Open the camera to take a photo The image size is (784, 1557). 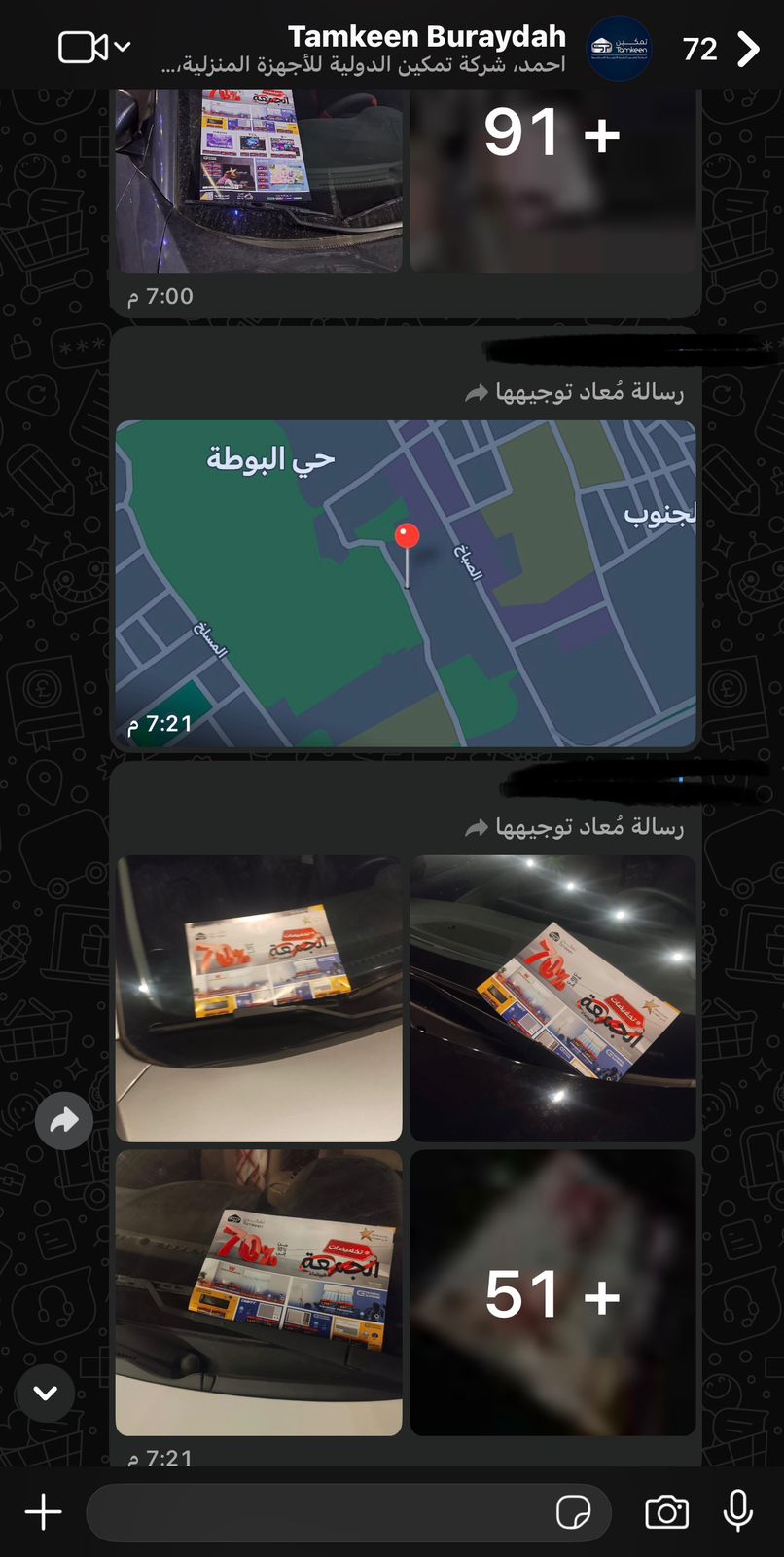666,1512
